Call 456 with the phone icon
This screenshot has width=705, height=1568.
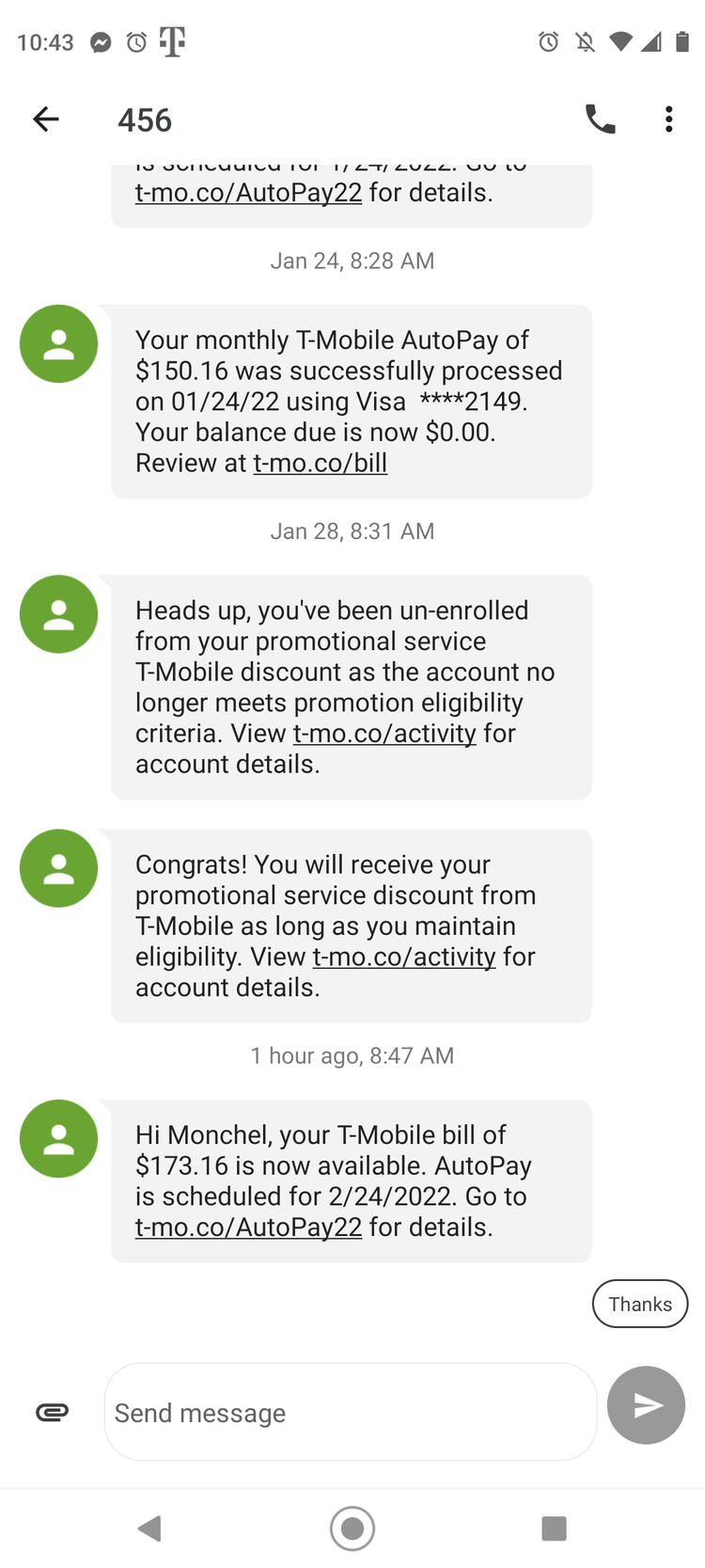(x=600, y=119)
